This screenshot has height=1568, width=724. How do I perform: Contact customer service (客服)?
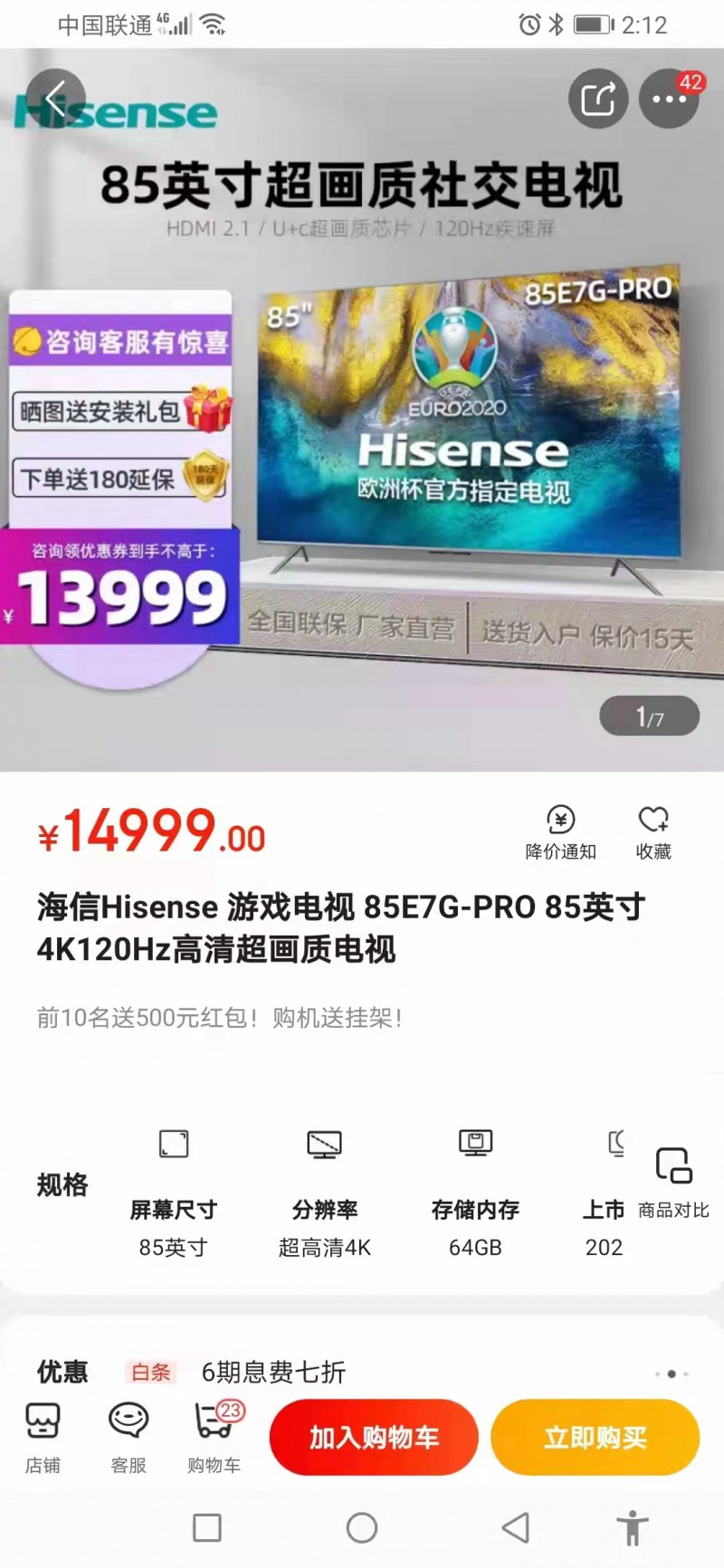[129, 1437]
